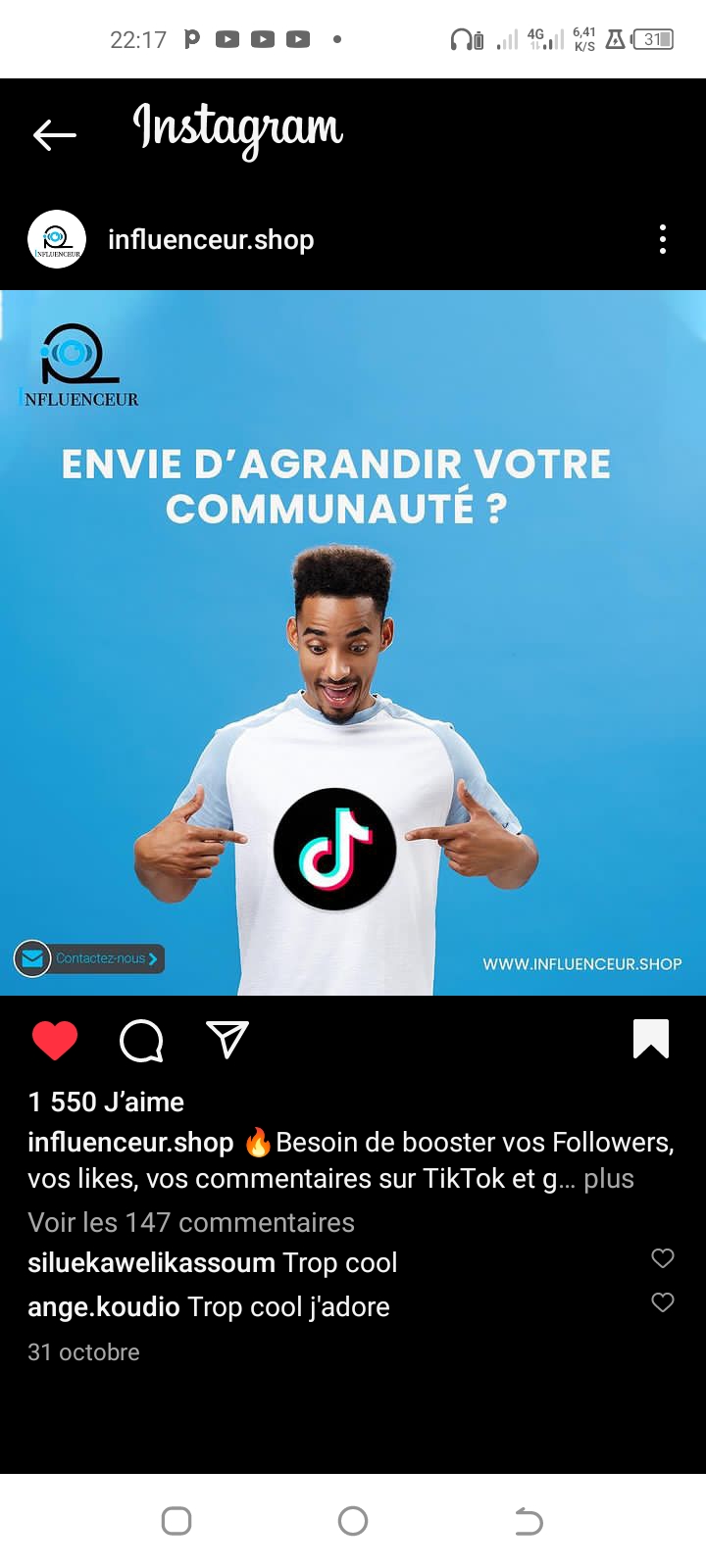
Task: Unlike the post with the red heart
Action: pos(55,1040)
